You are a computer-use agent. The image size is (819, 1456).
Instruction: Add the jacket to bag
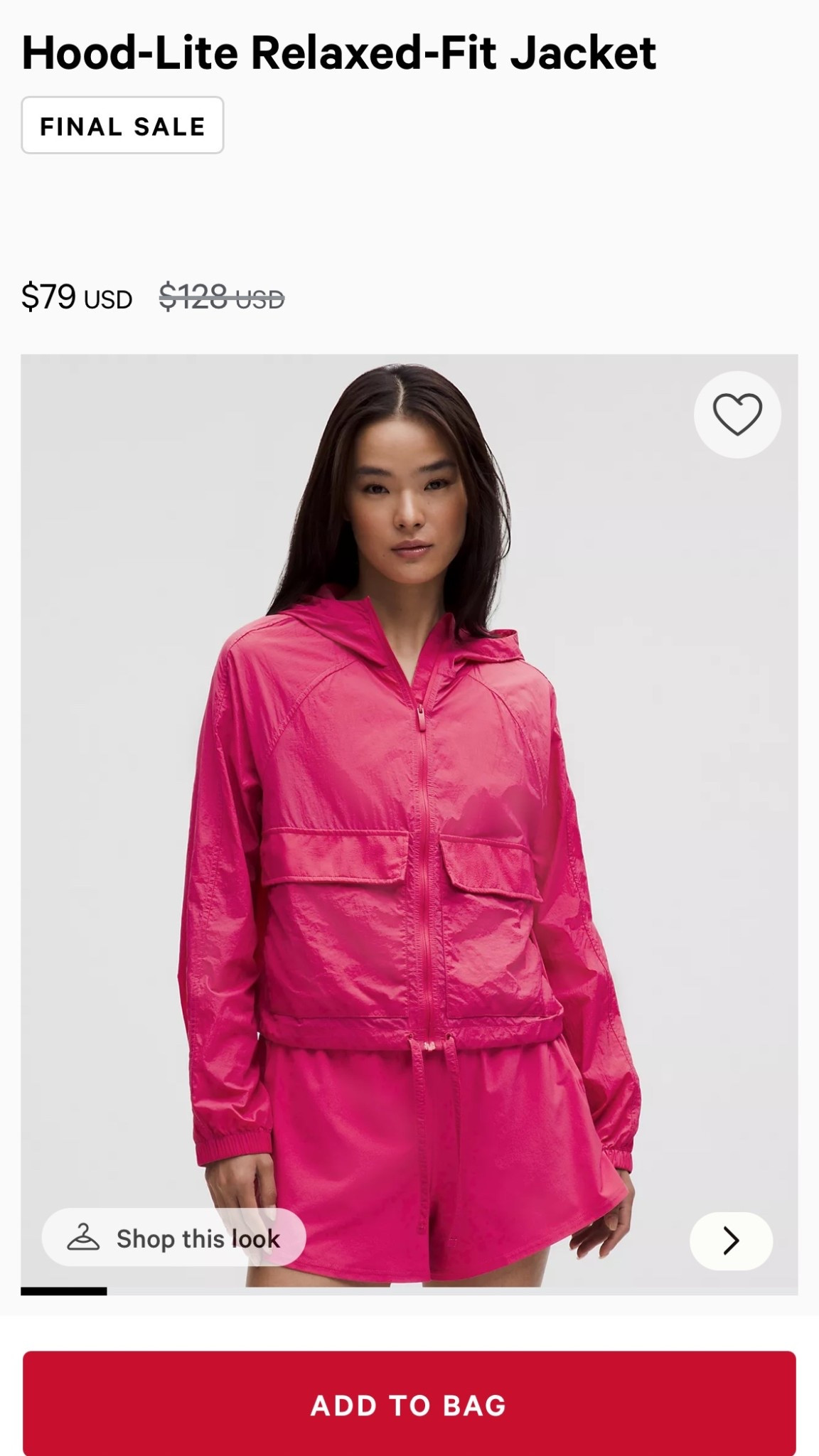pyautogui.click(x=409, y=1405)
